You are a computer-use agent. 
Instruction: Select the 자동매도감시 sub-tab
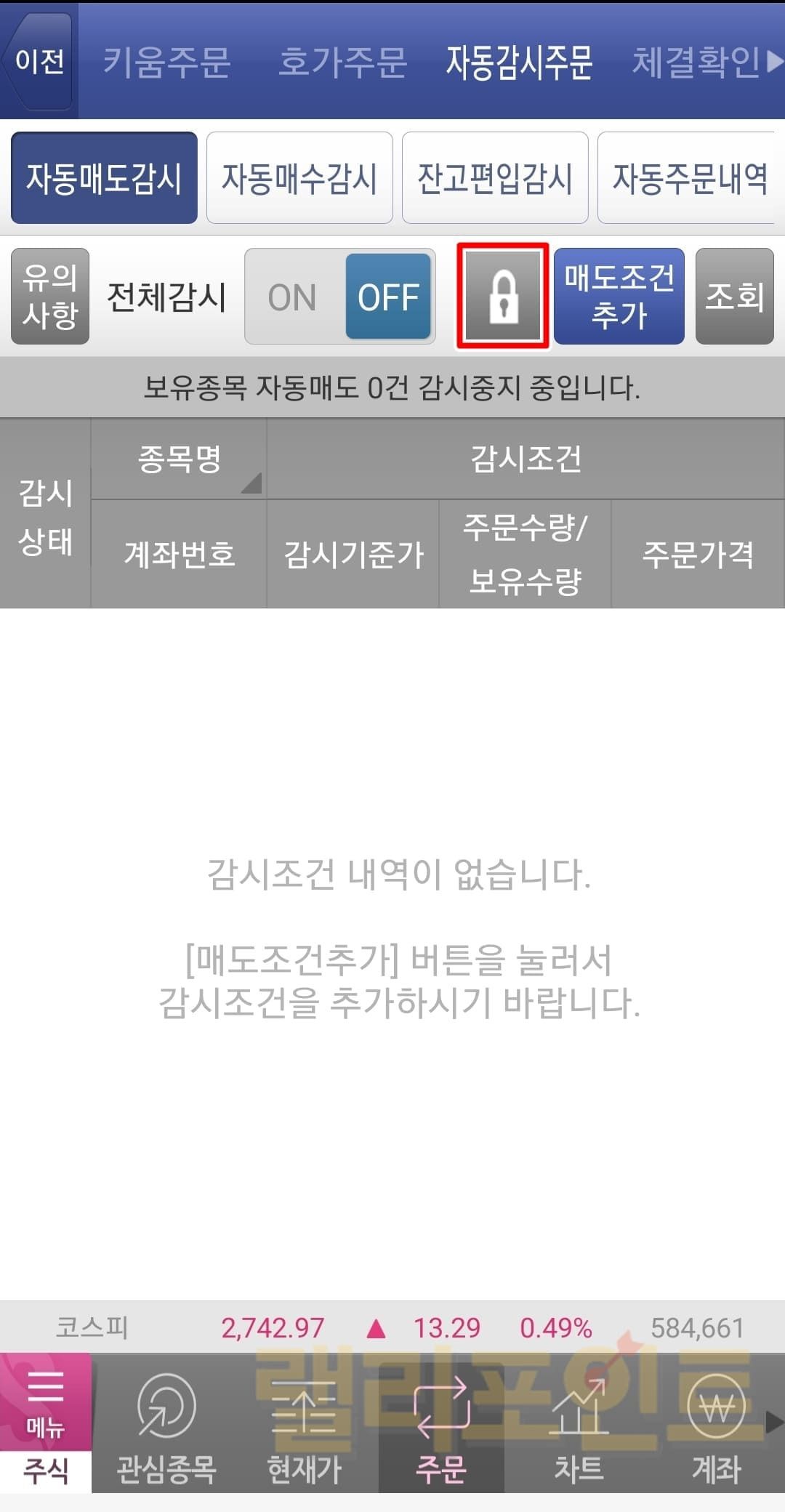[104, 178]
